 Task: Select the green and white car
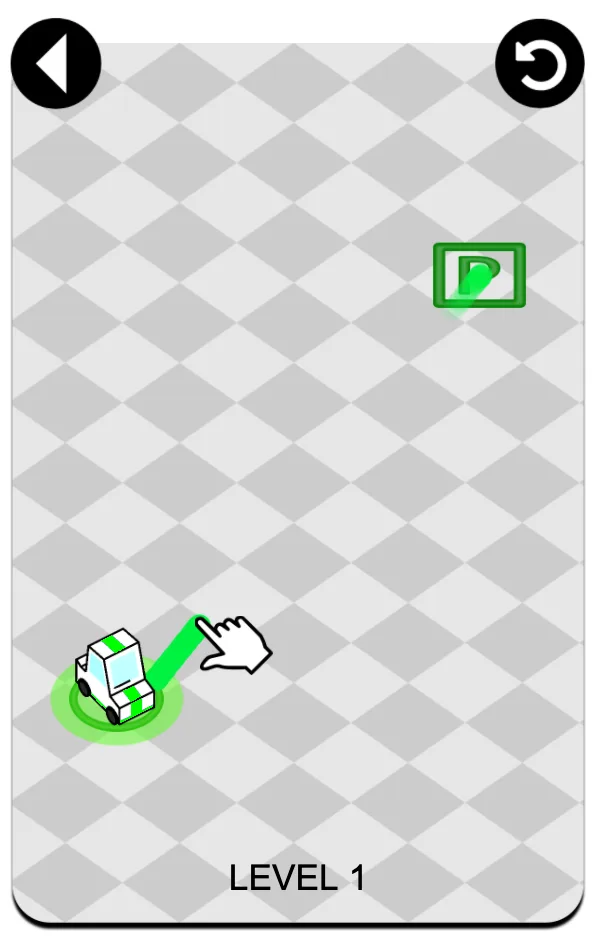pos(115,679)
